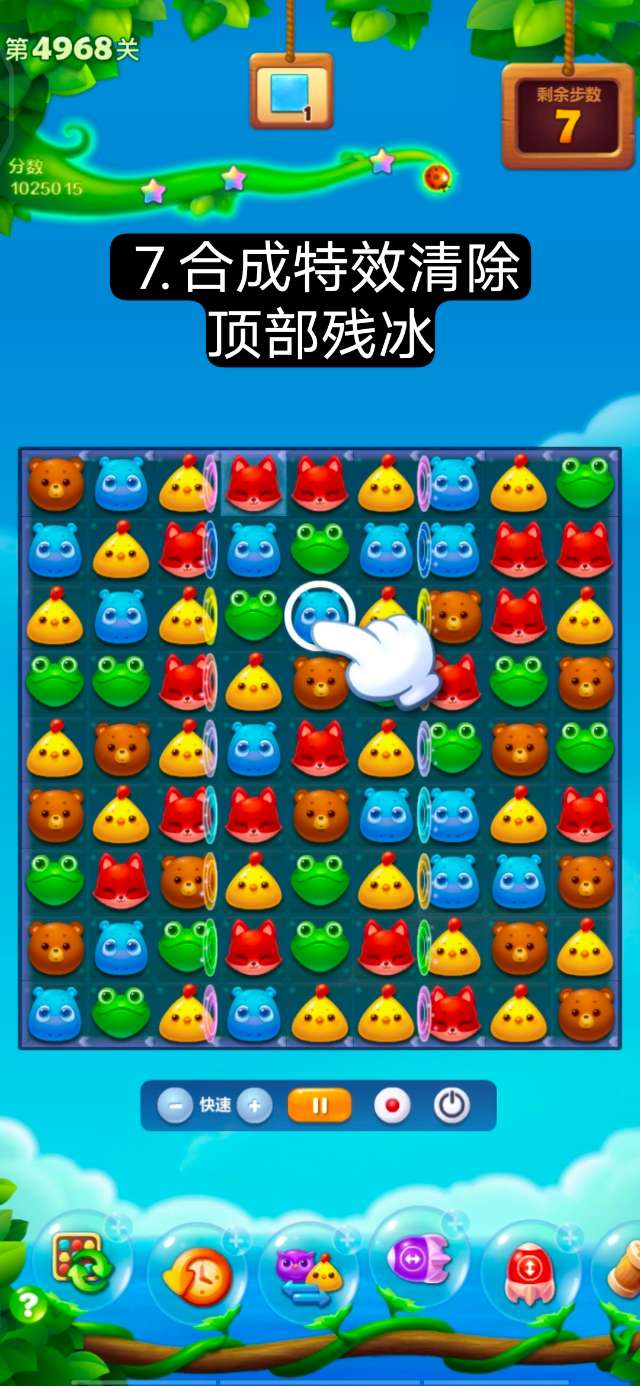The image size is (640, 1386).
Task: Increase the speed with the plus button
Action: click(x=255, y=1106)
